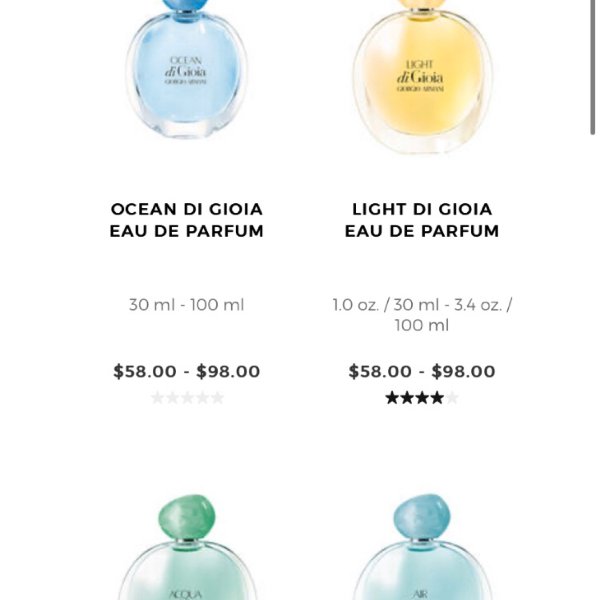View the Acqua di Gioia green bottle

tap(186, 550)
